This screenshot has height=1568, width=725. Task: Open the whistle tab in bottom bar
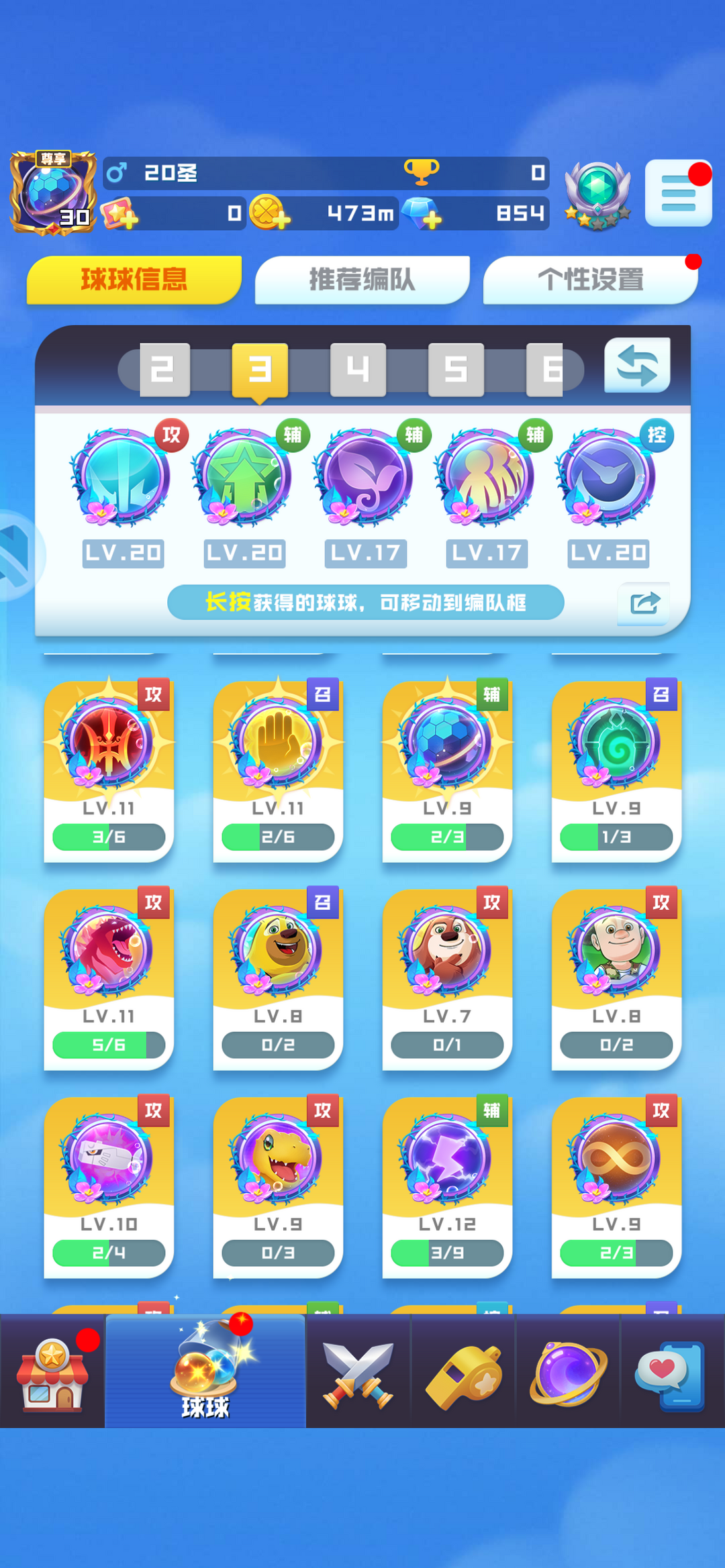click(x=463, y=1373)
